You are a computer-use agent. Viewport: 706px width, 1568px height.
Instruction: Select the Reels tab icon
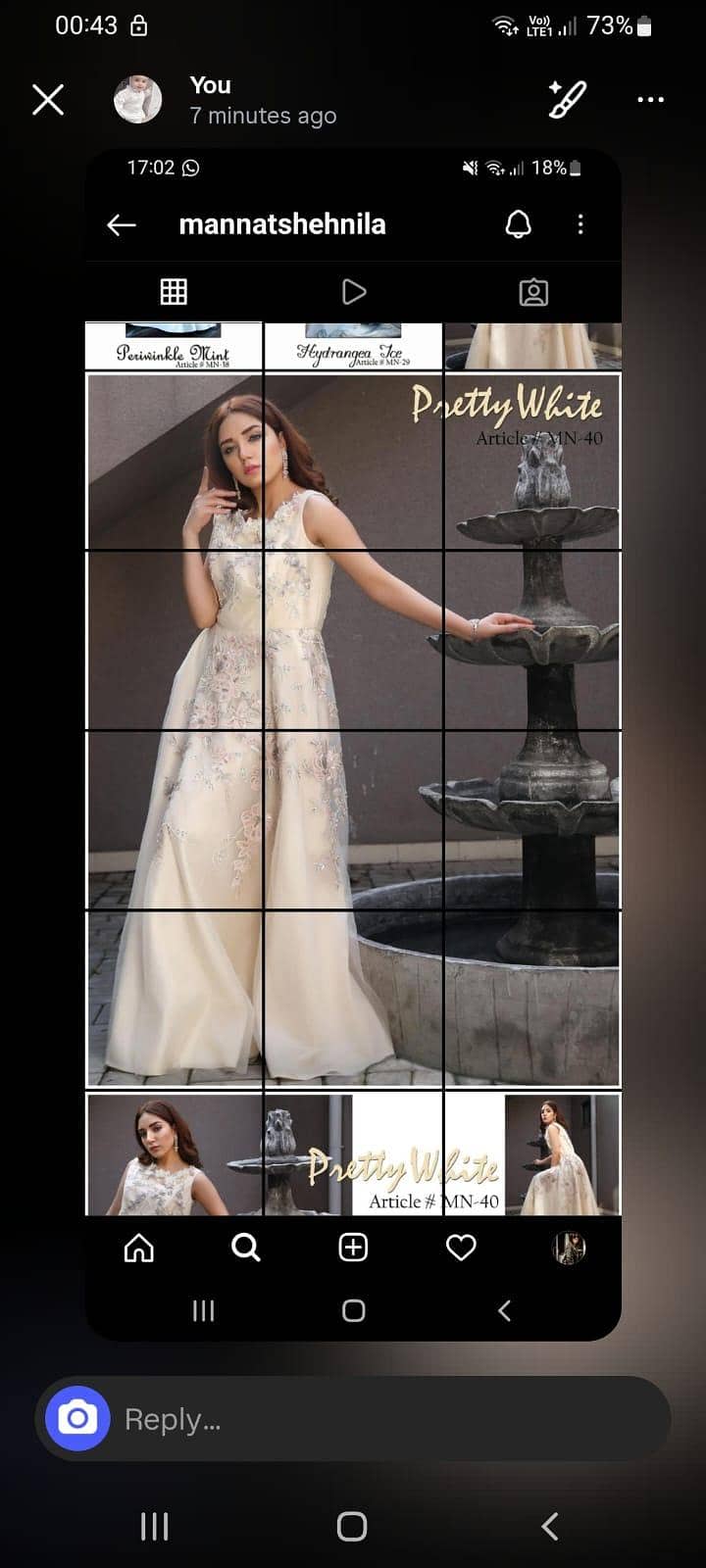pyautogui.click(x=354, y=291)
